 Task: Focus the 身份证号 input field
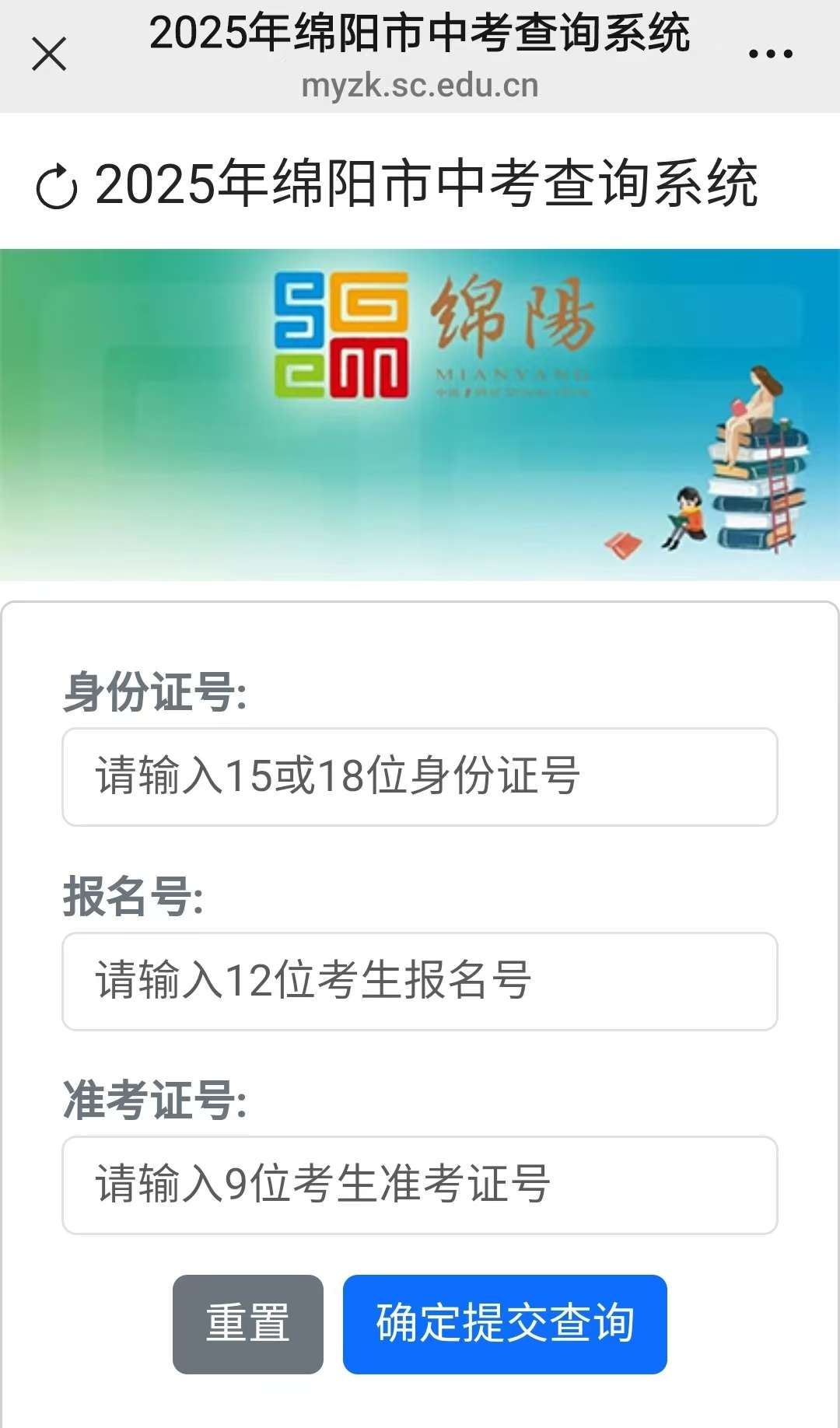click(420, 777)
